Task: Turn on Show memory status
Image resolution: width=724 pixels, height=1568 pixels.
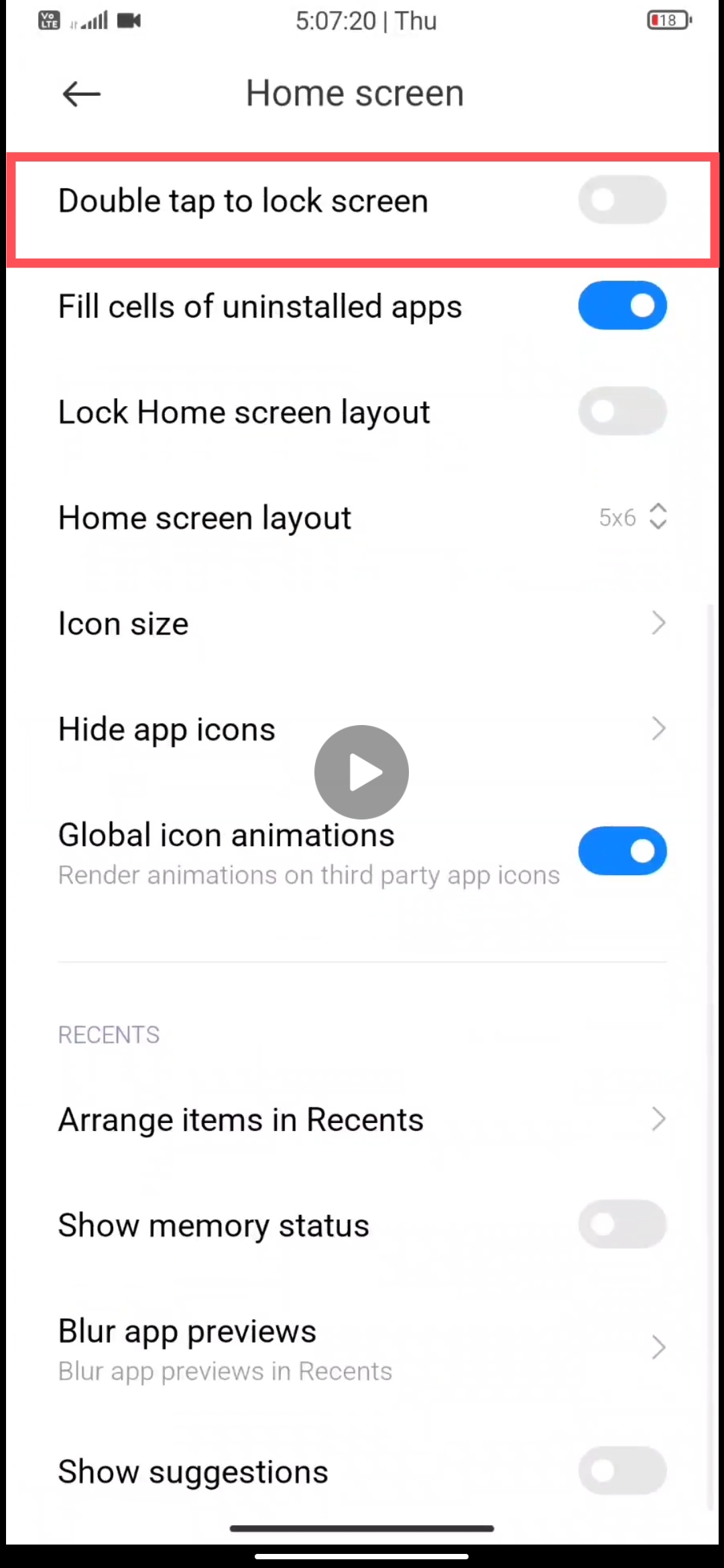Action: click(x=622, y=1224)
